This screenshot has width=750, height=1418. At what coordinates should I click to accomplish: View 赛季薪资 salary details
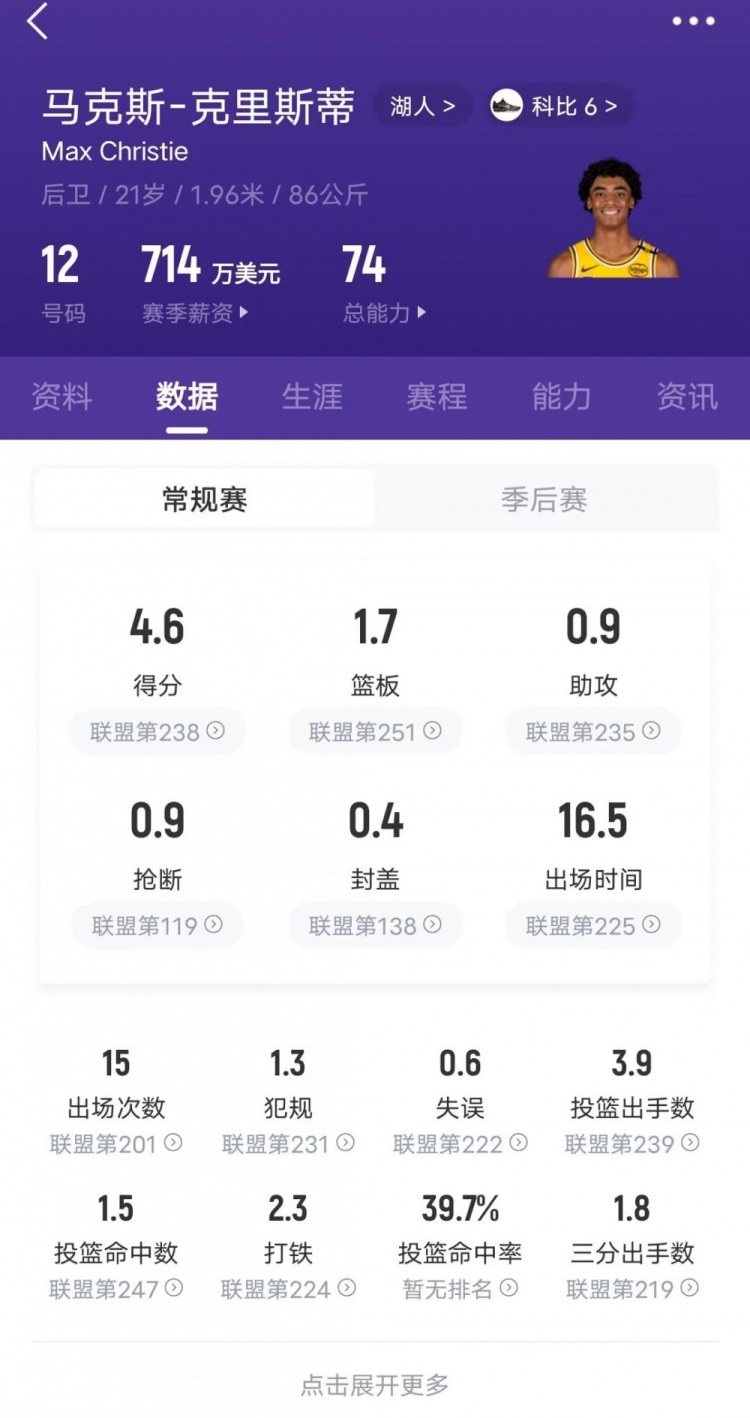click(x=195, y=313)
